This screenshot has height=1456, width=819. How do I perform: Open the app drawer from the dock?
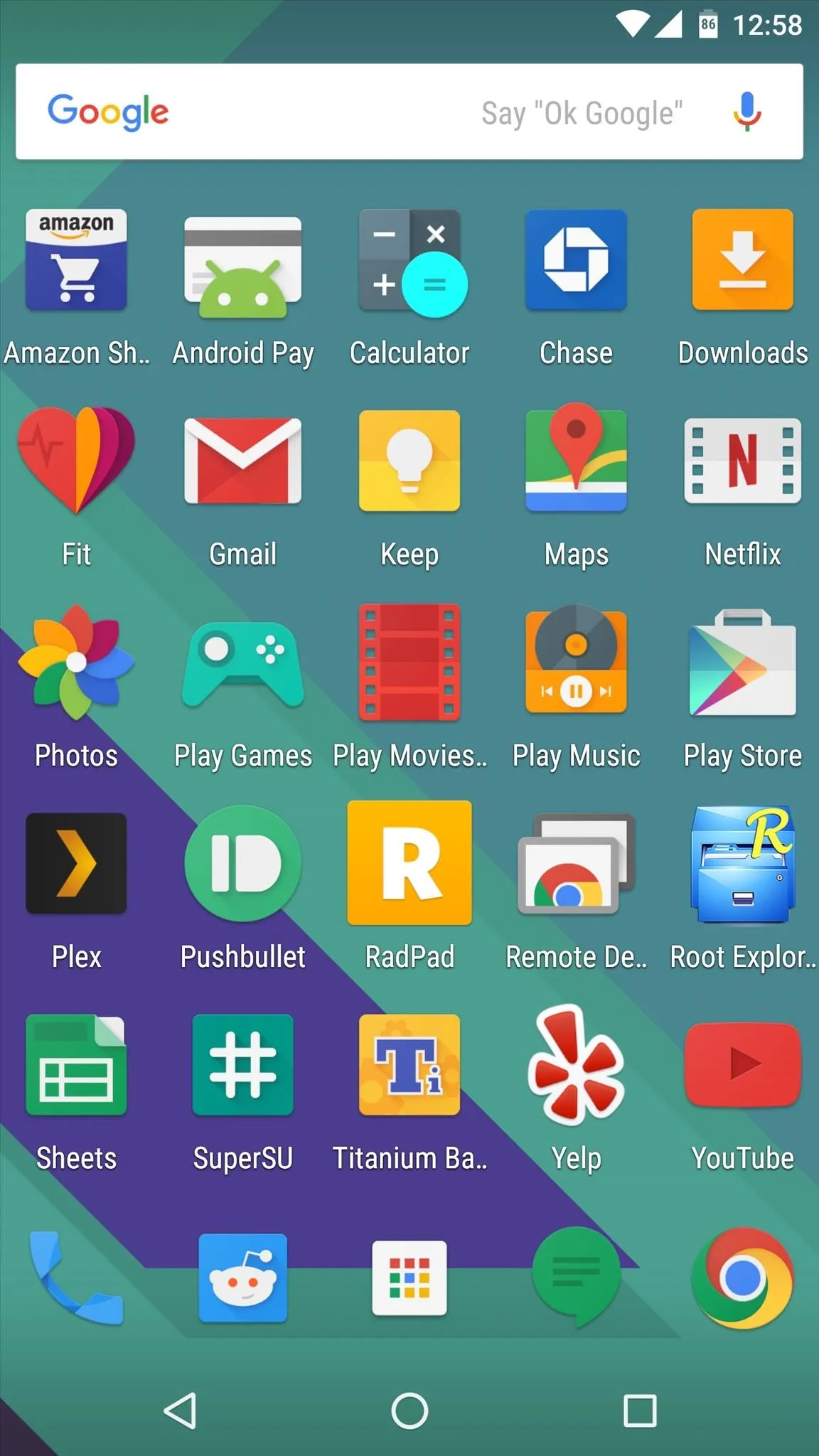pos(409,1278)
